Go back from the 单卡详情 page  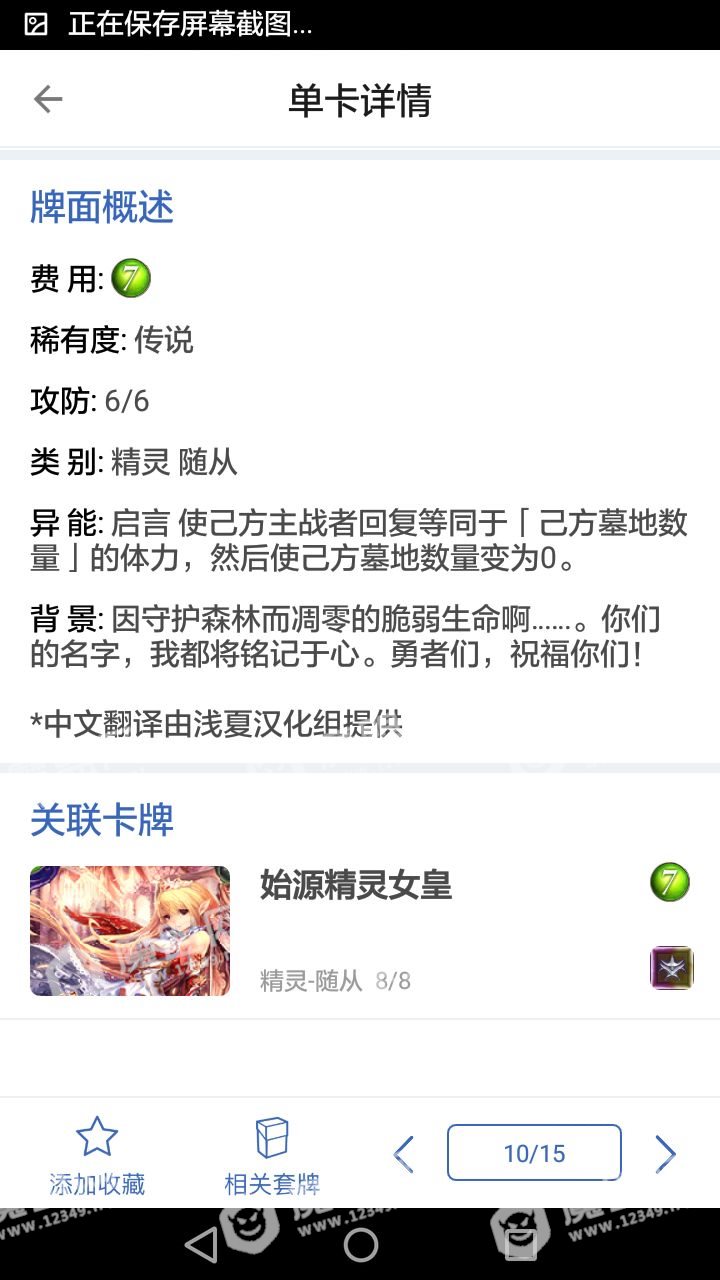(x=48, y=100)
